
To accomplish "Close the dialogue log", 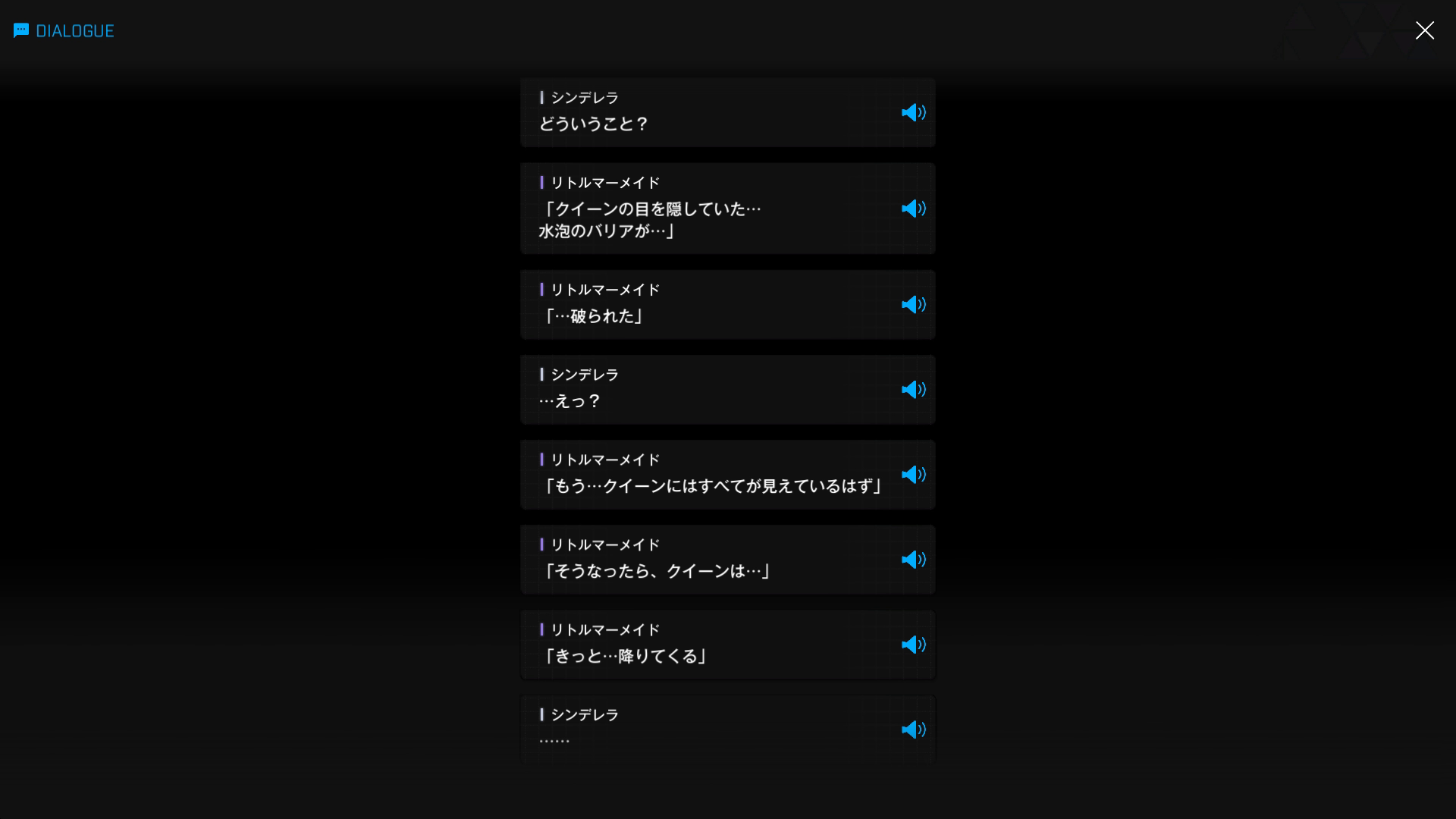I will point(1424,30).
